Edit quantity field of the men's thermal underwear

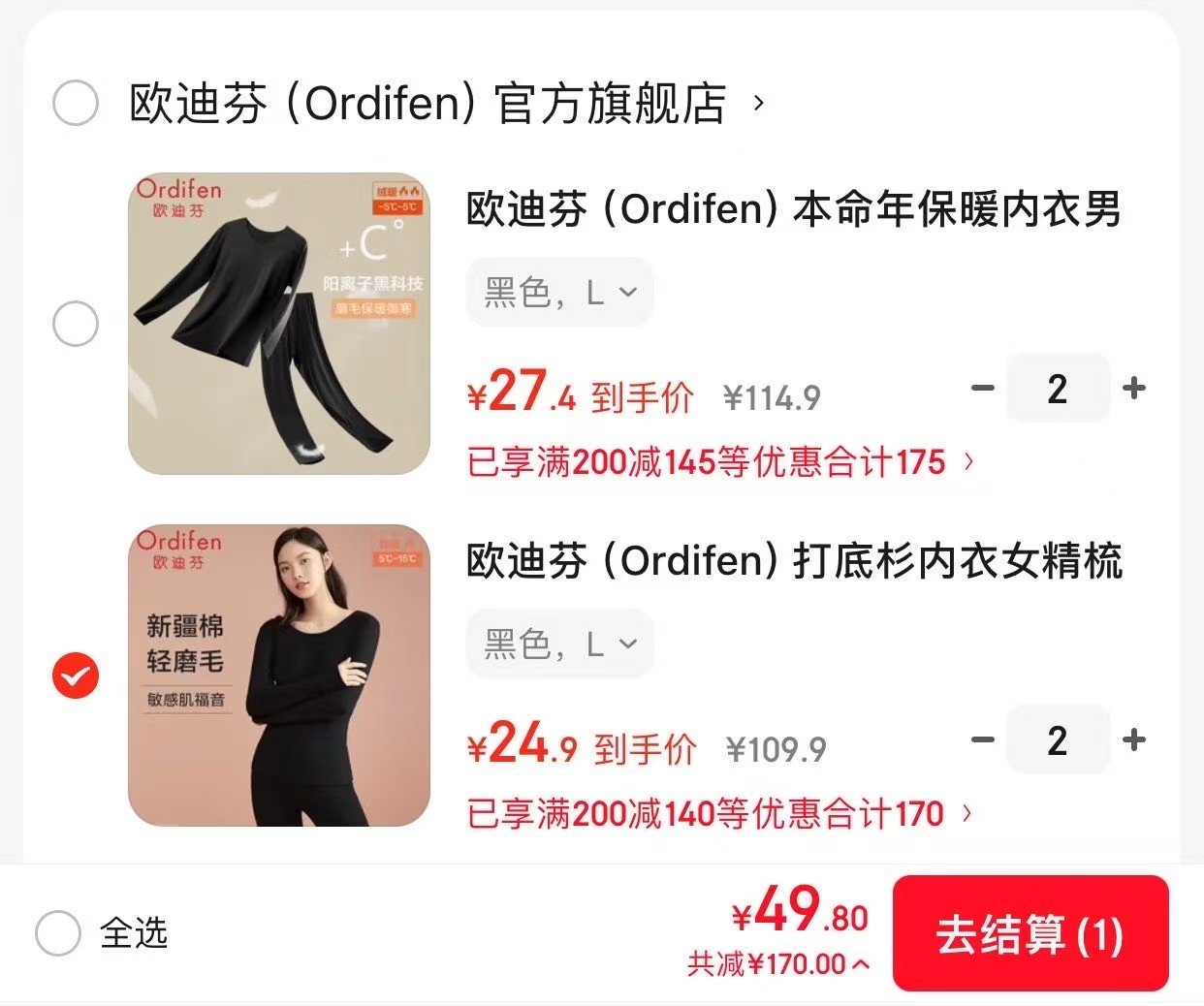pyautogui.click(x=1058, y=389)
